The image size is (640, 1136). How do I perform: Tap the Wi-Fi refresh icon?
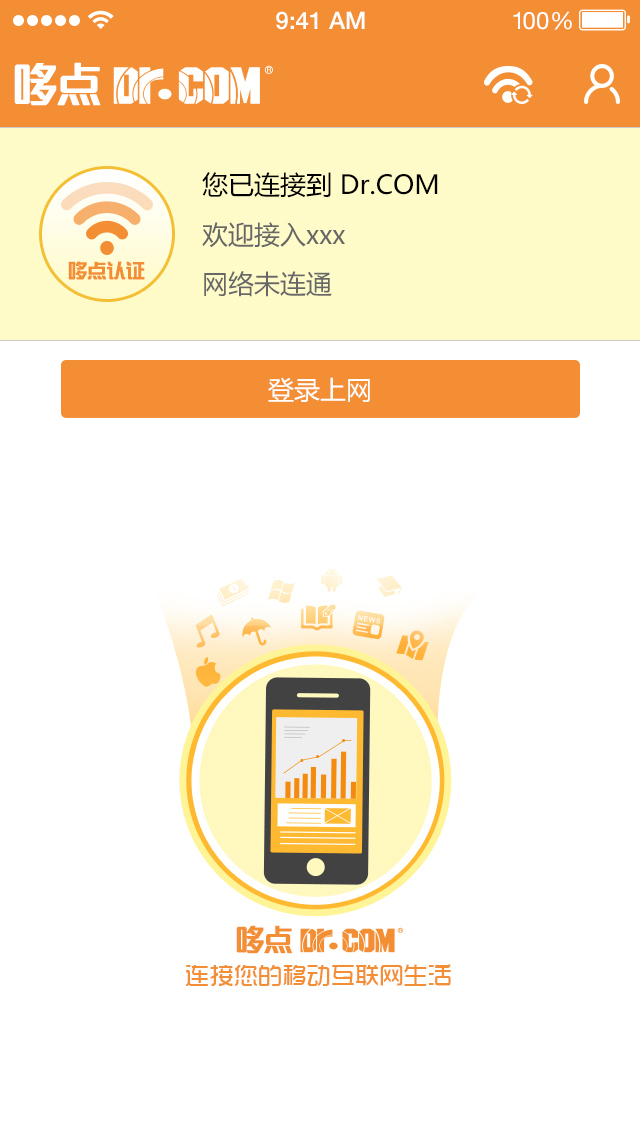[x=508, y=85]
